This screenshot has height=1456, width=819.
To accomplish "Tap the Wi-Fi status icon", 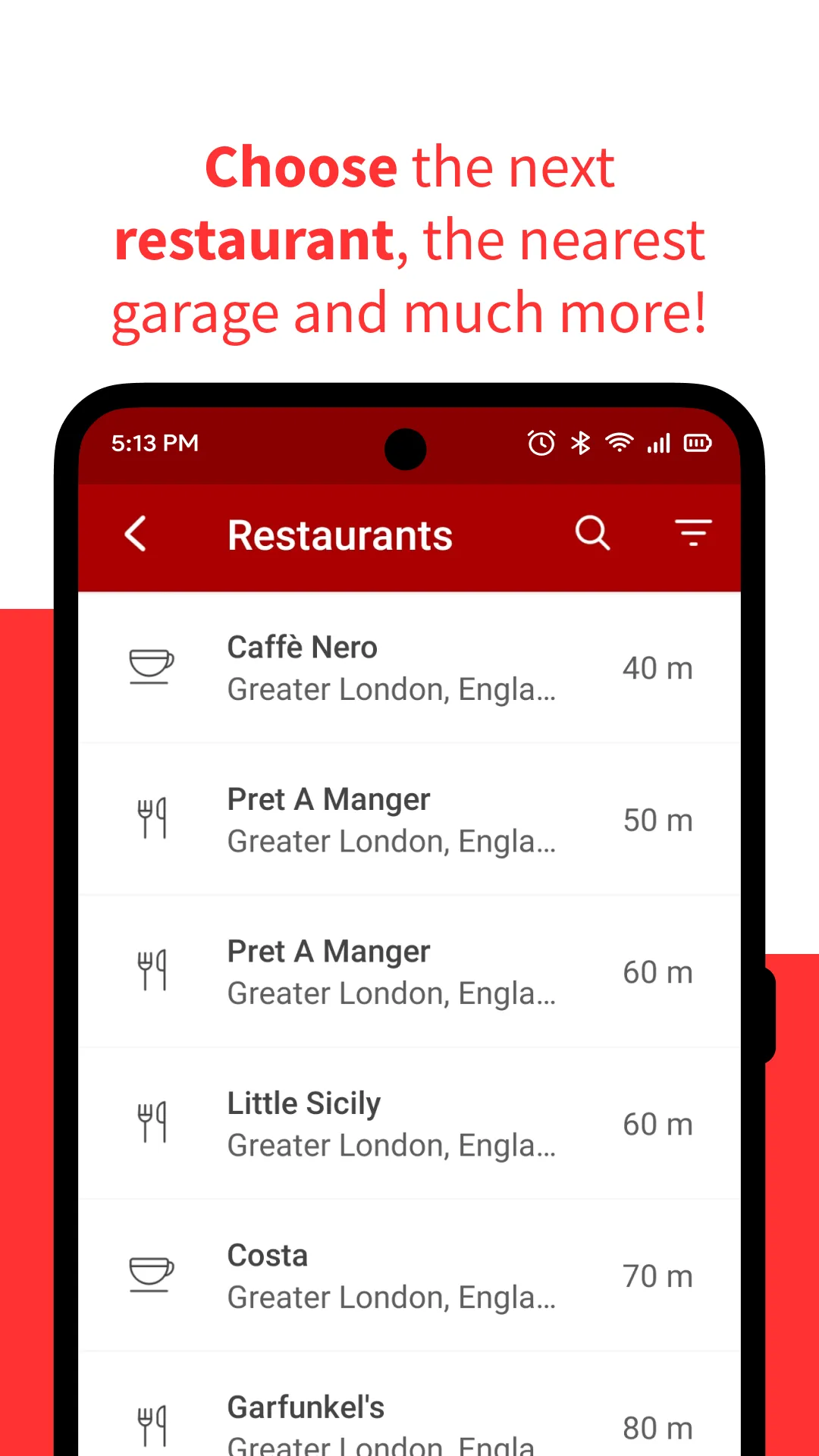I will 620,443.
